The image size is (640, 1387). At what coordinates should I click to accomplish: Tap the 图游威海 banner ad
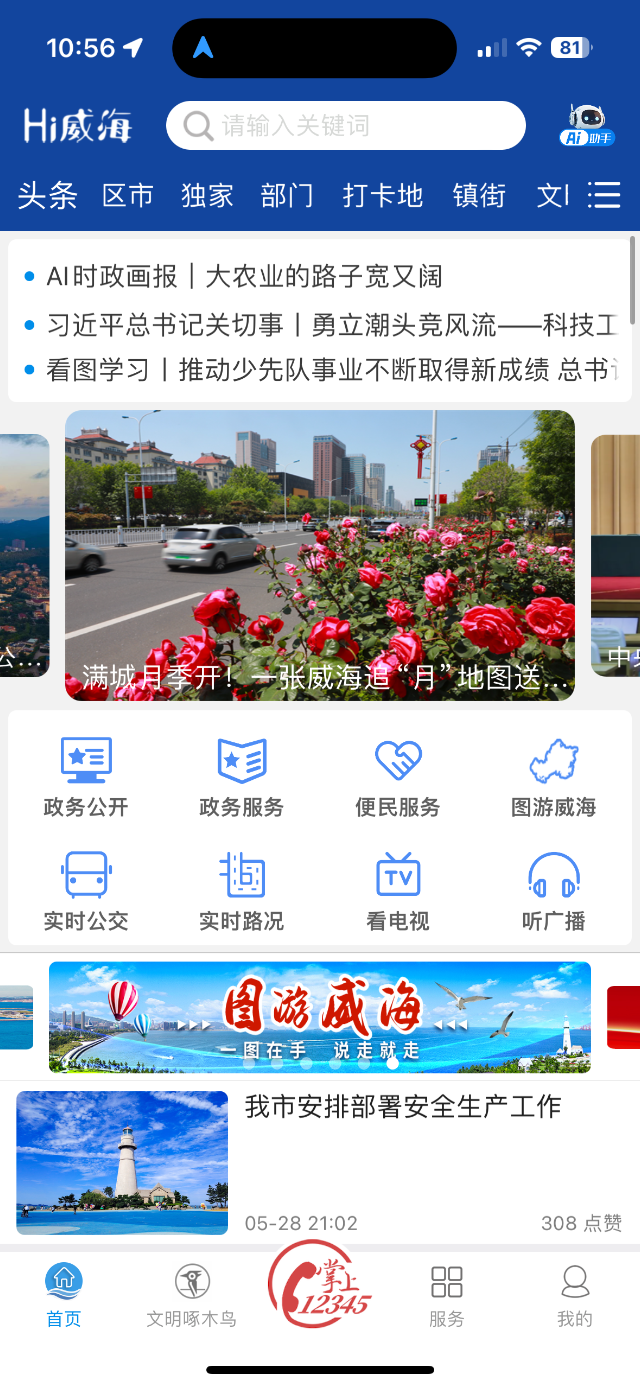click(x=320, y=1016)
